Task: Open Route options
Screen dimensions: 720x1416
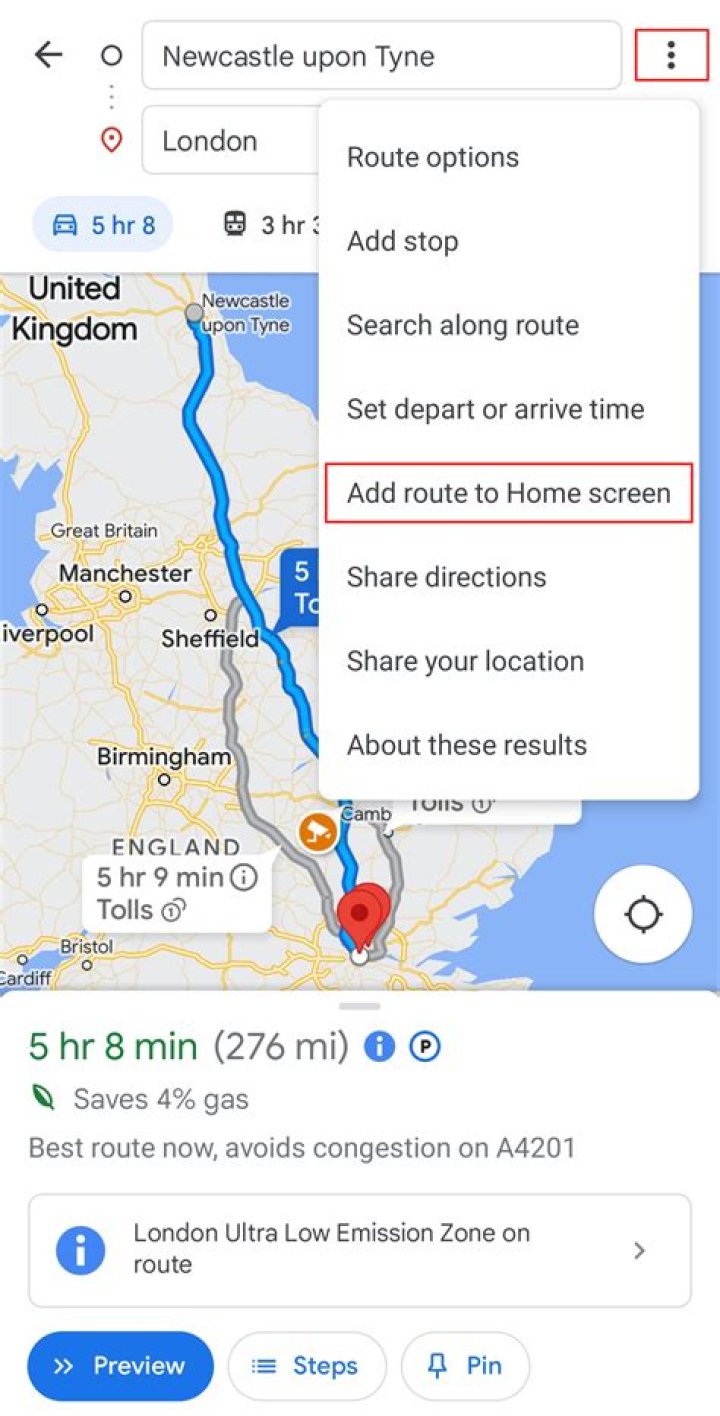Action: click(432, 157)
